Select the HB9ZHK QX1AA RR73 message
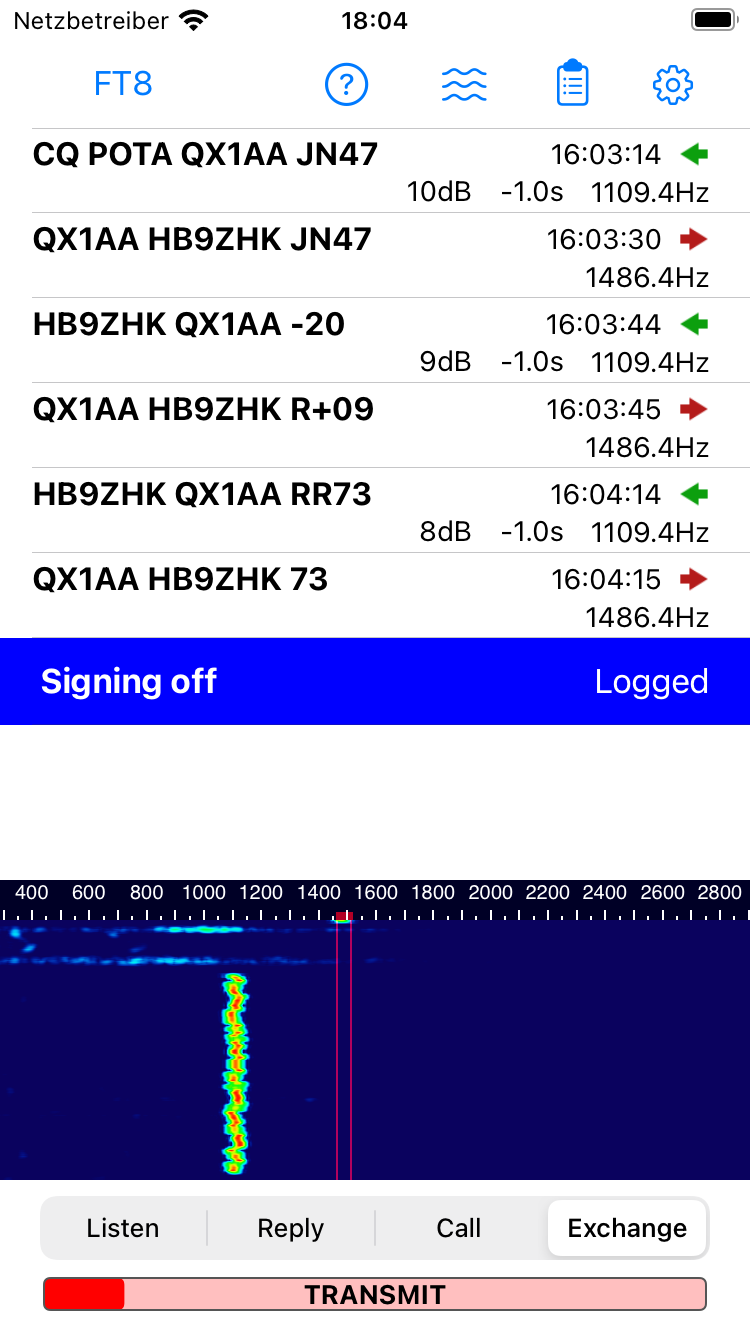750x1334 pixels. (370, 511)
